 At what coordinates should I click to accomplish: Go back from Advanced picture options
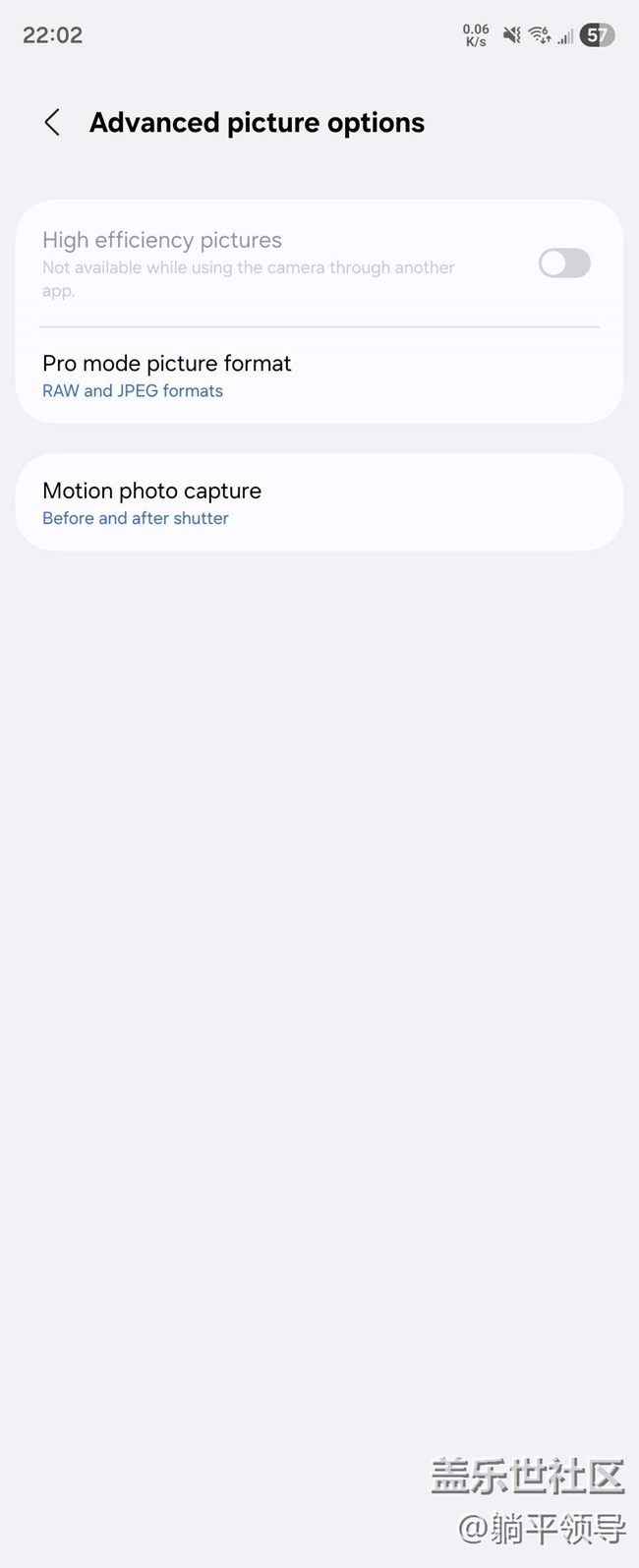(x=52, y=123)
